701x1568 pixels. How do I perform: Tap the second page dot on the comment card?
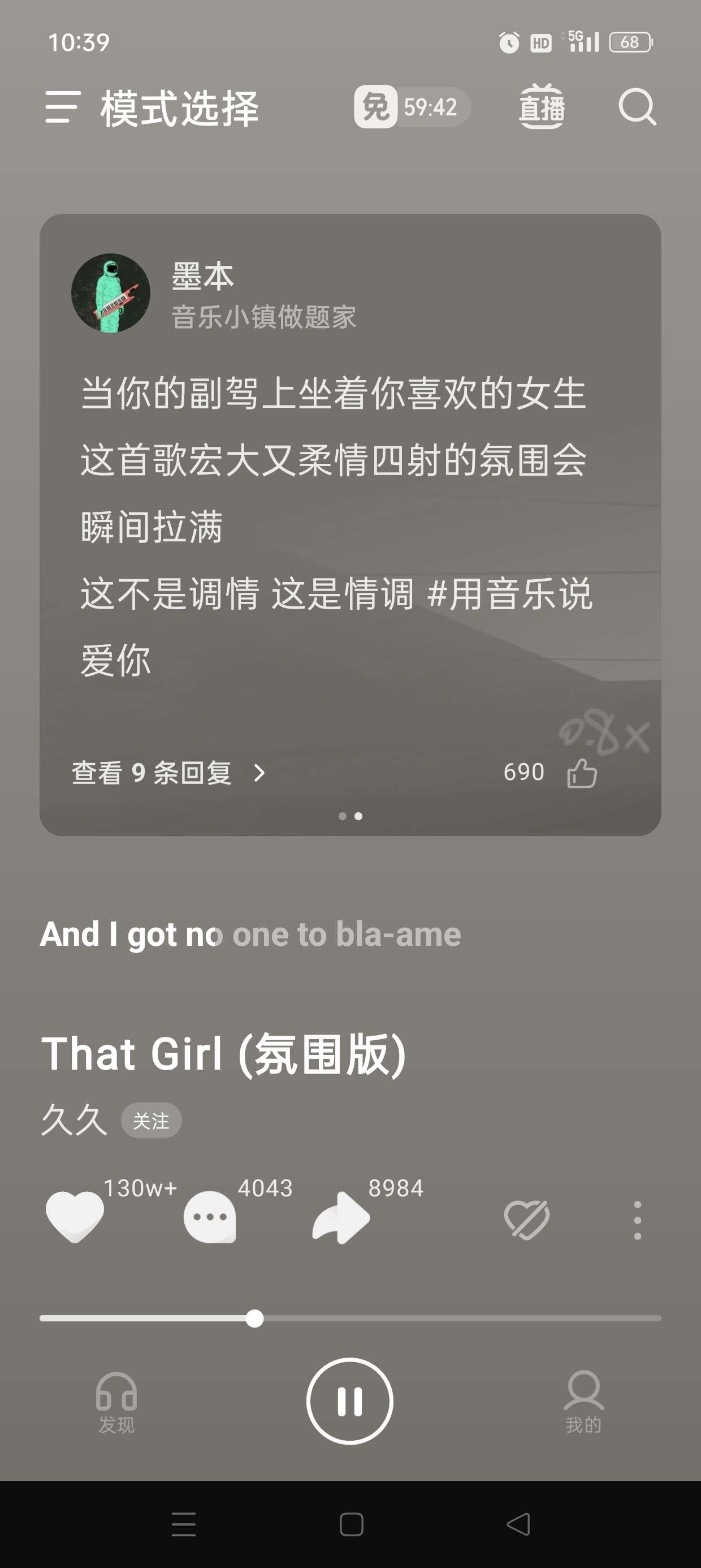[x=358, y=816]
